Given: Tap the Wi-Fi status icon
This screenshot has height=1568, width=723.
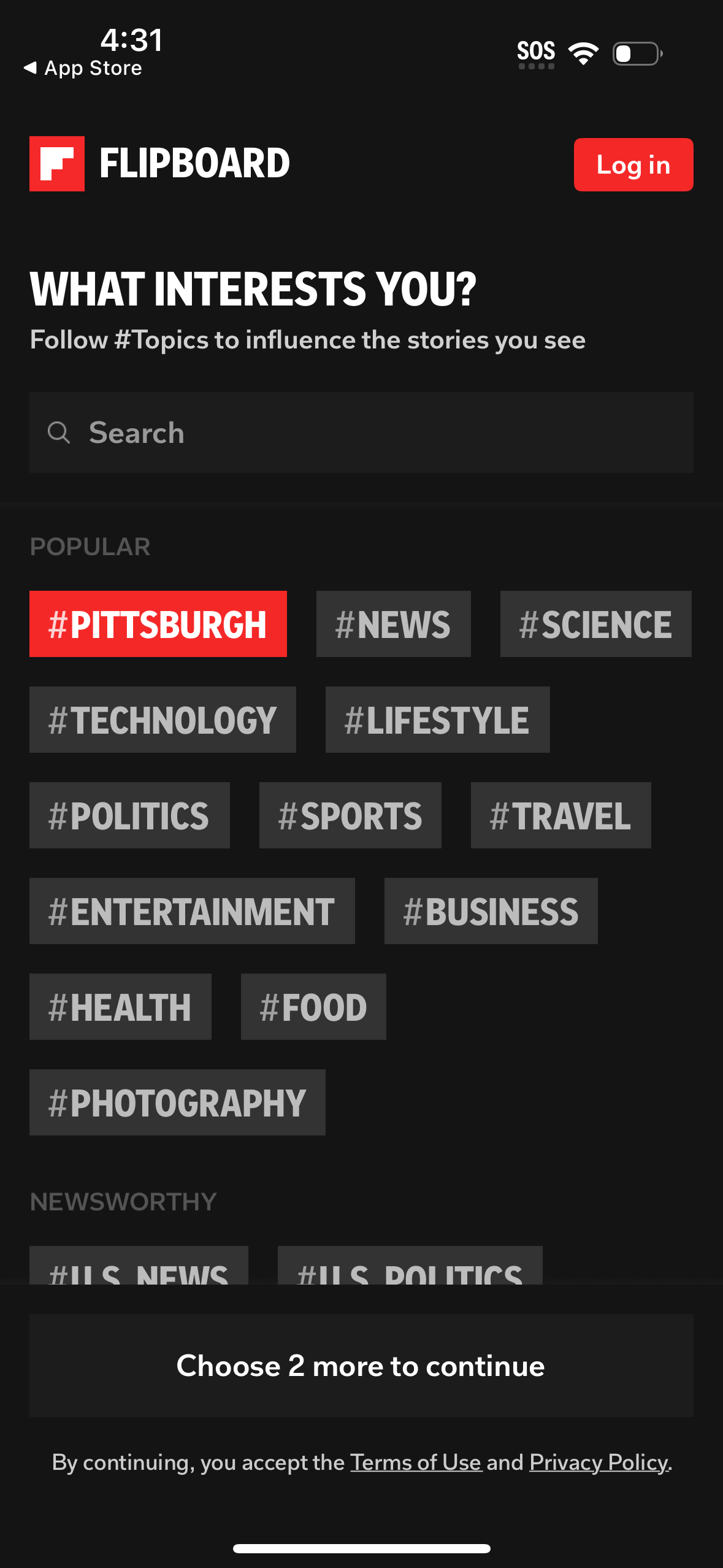Looking at the screenshot, I should click(582, 54).
